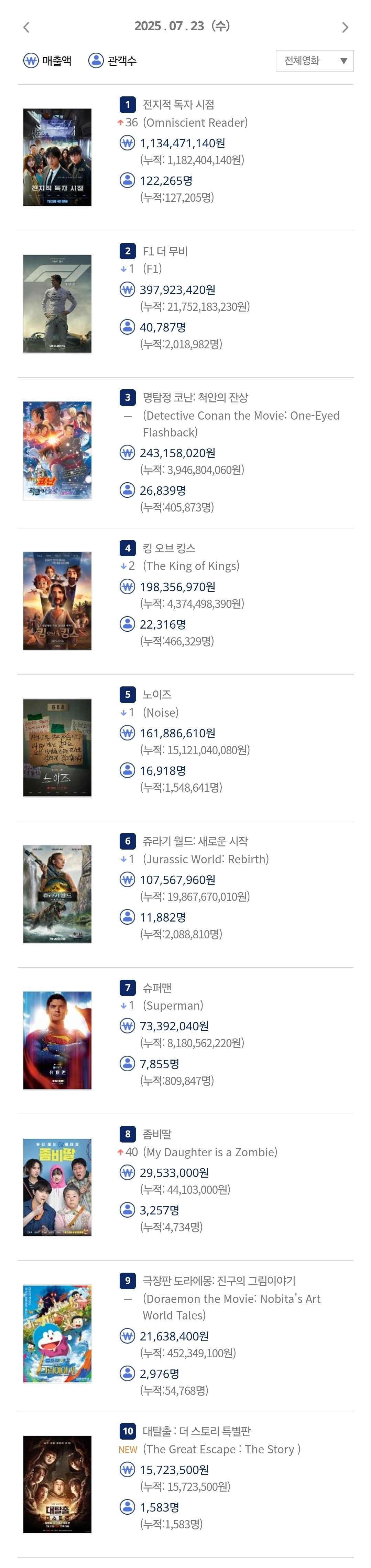Open the 좀비딸 movie entry
Viewport: 371px width, 1568px height.
pyautogui.click(x=157, y=1134)
